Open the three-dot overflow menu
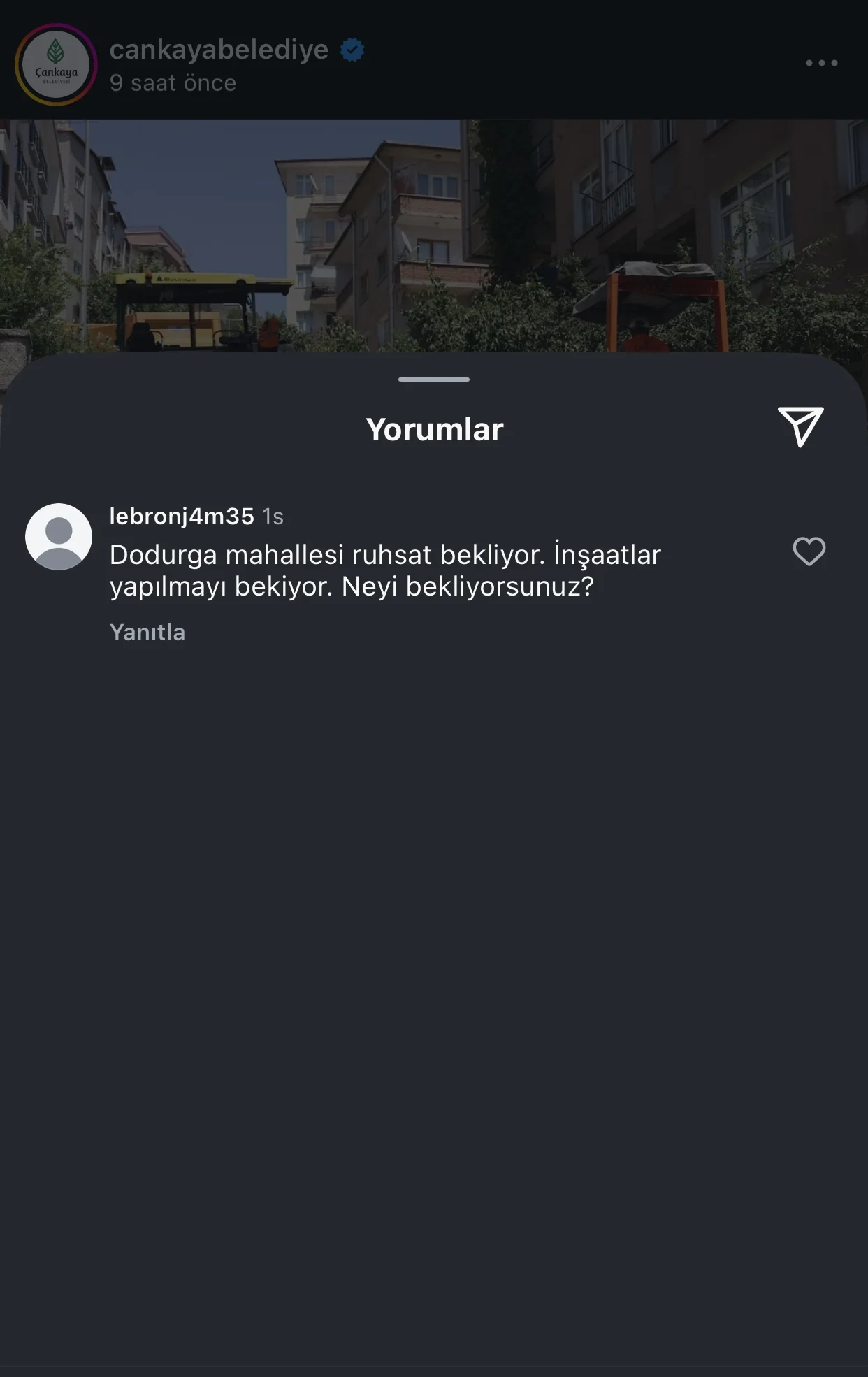868x1377 pixels. coord(821,63)
